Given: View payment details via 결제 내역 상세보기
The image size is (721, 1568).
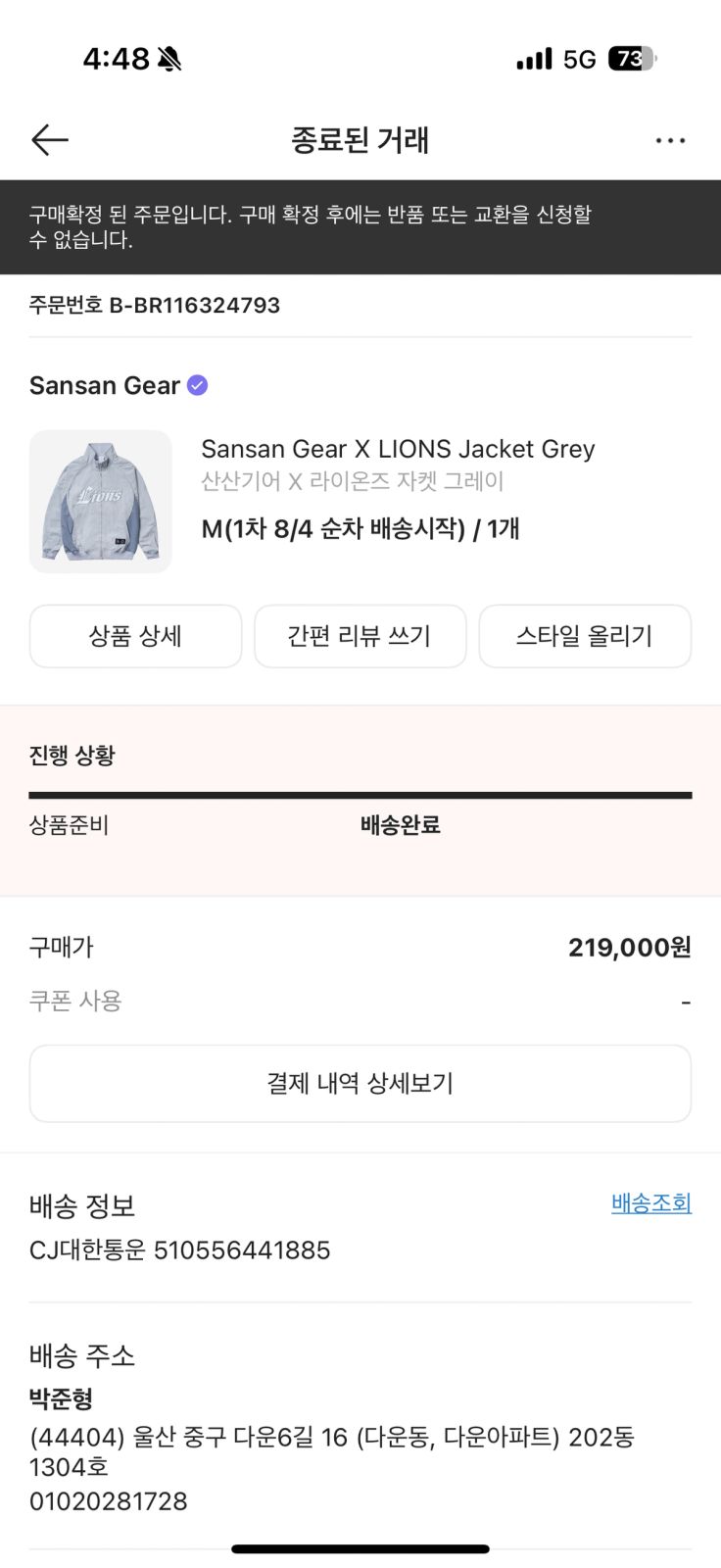Looking at the screenshot, I should 360,1083.
